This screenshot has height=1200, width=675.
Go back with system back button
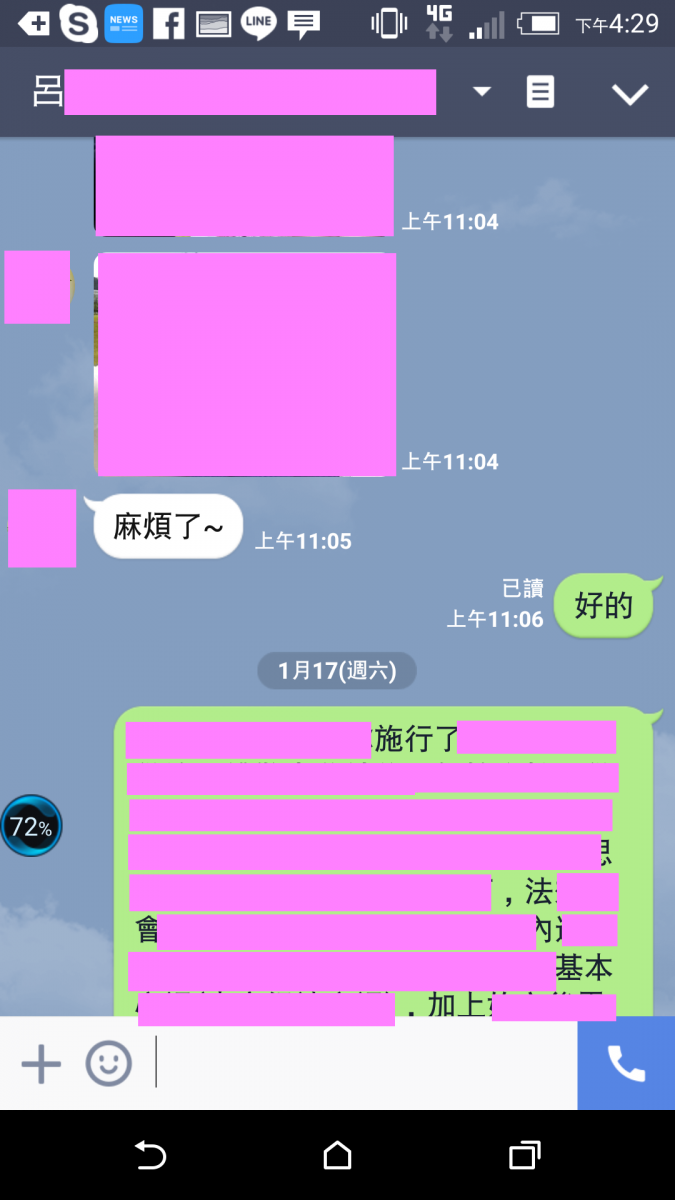pyautogui.click(x=150, y=1156)
